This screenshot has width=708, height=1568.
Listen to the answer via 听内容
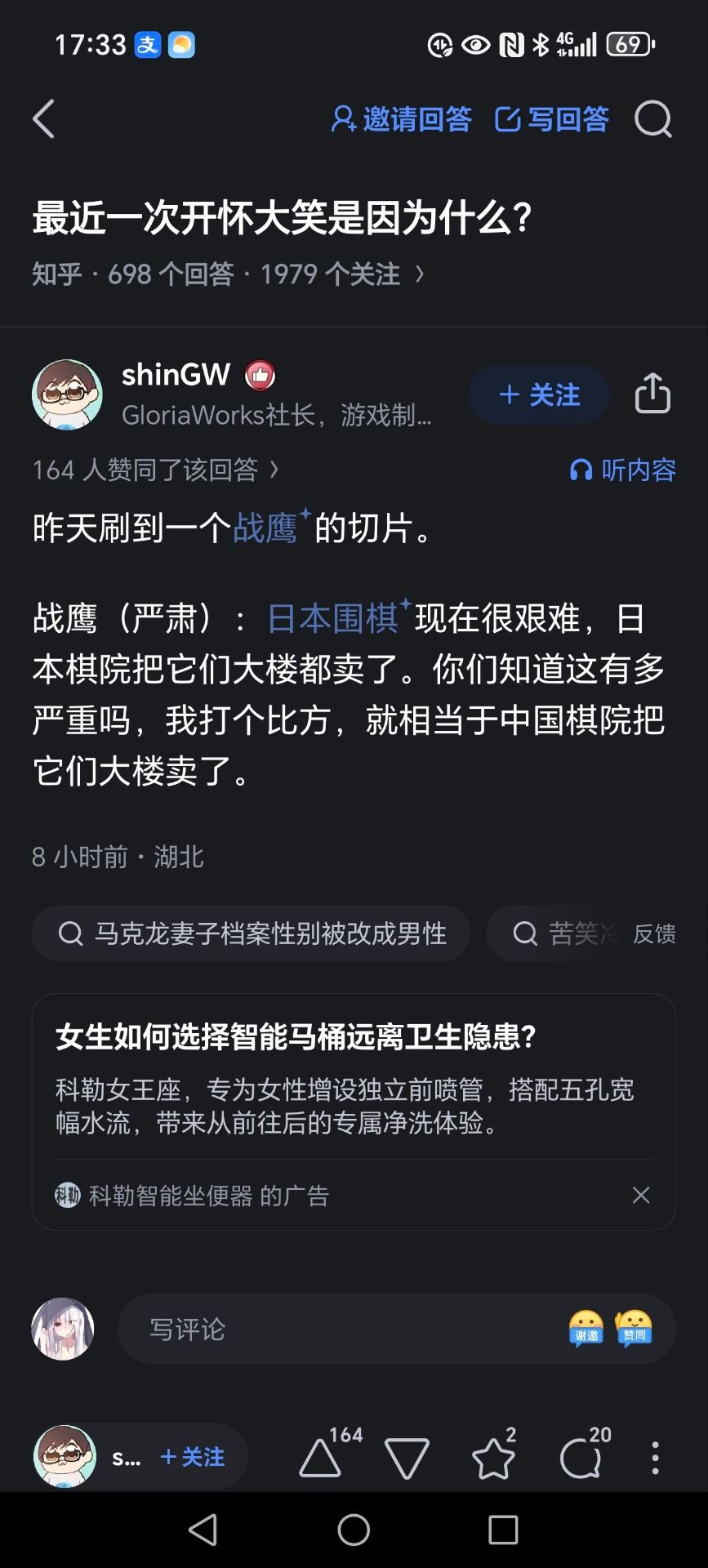(x=623, y=470)
